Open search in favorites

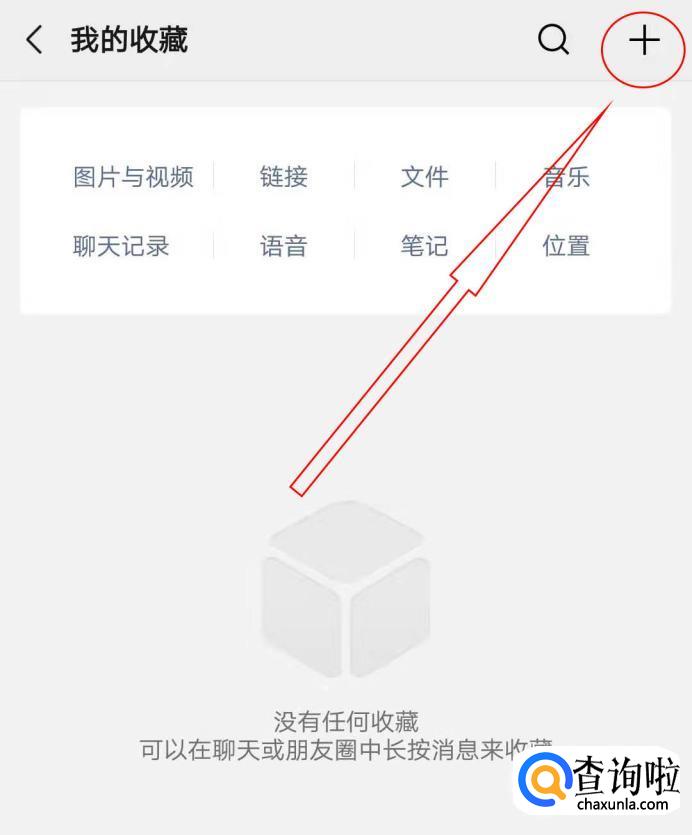tap(553, 41)
